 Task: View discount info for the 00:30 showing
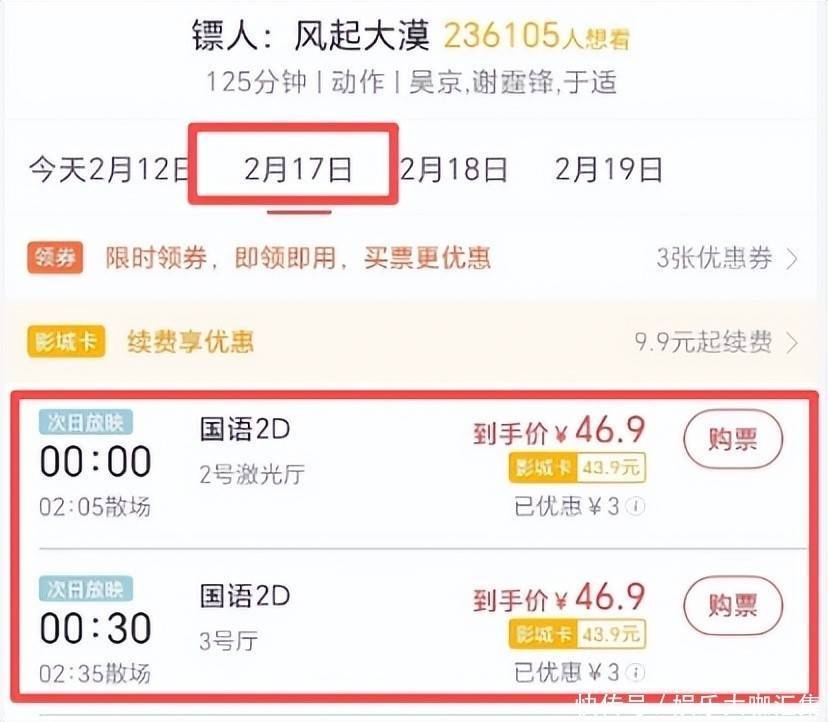[x=637, y=671]
